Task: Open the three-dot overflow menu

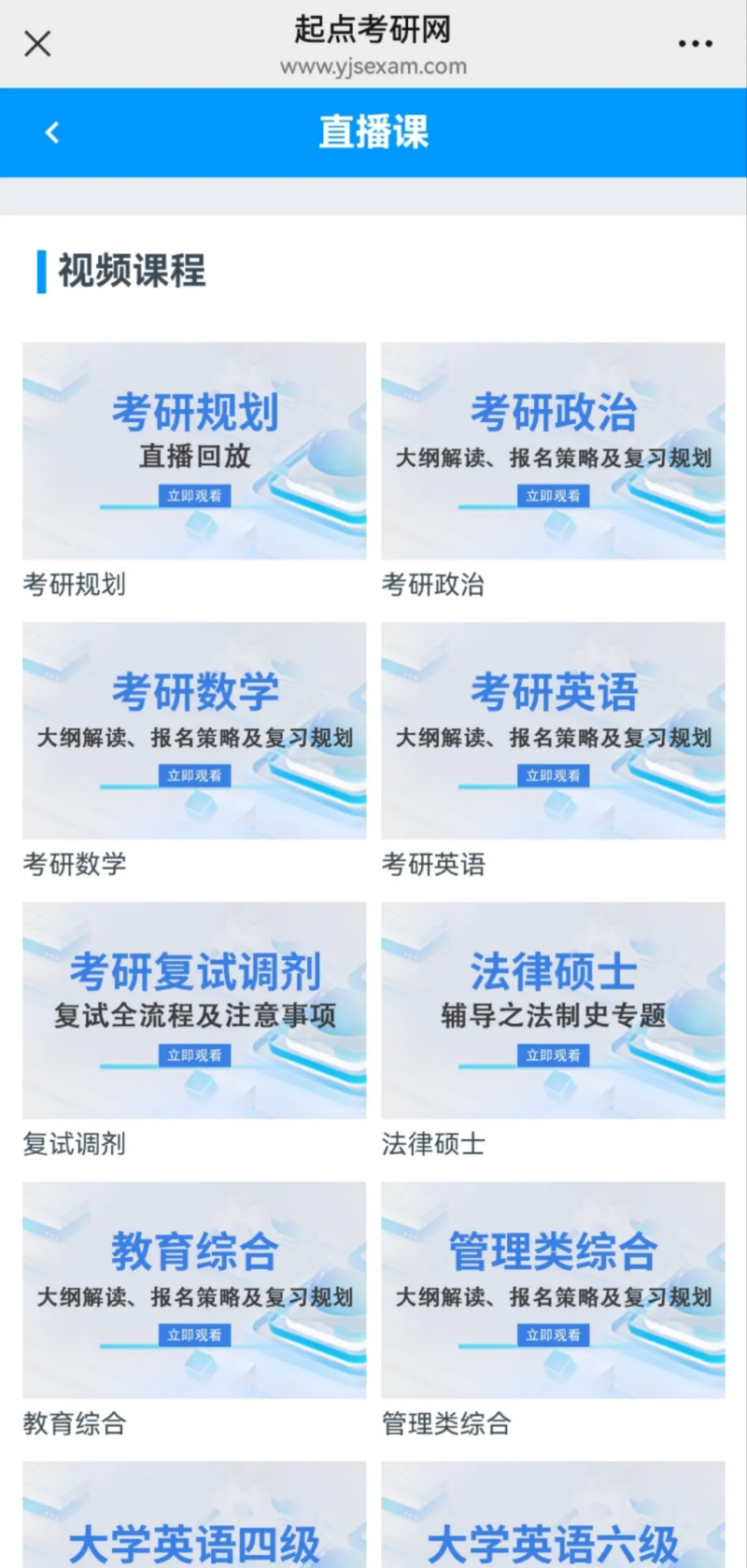Action: click(x=695, y=44)
